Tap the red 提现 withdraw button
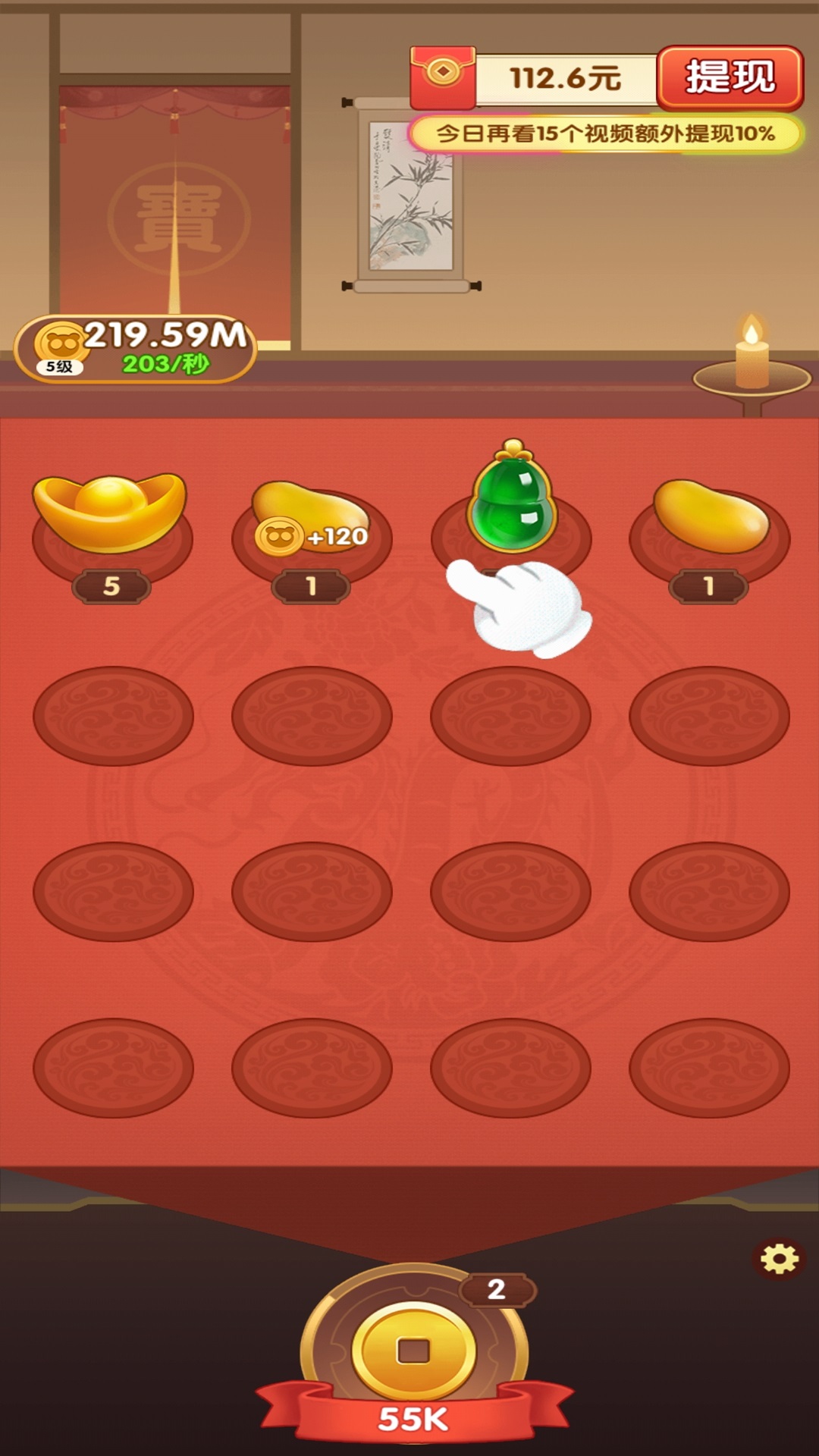 click(x=730, y=78)
